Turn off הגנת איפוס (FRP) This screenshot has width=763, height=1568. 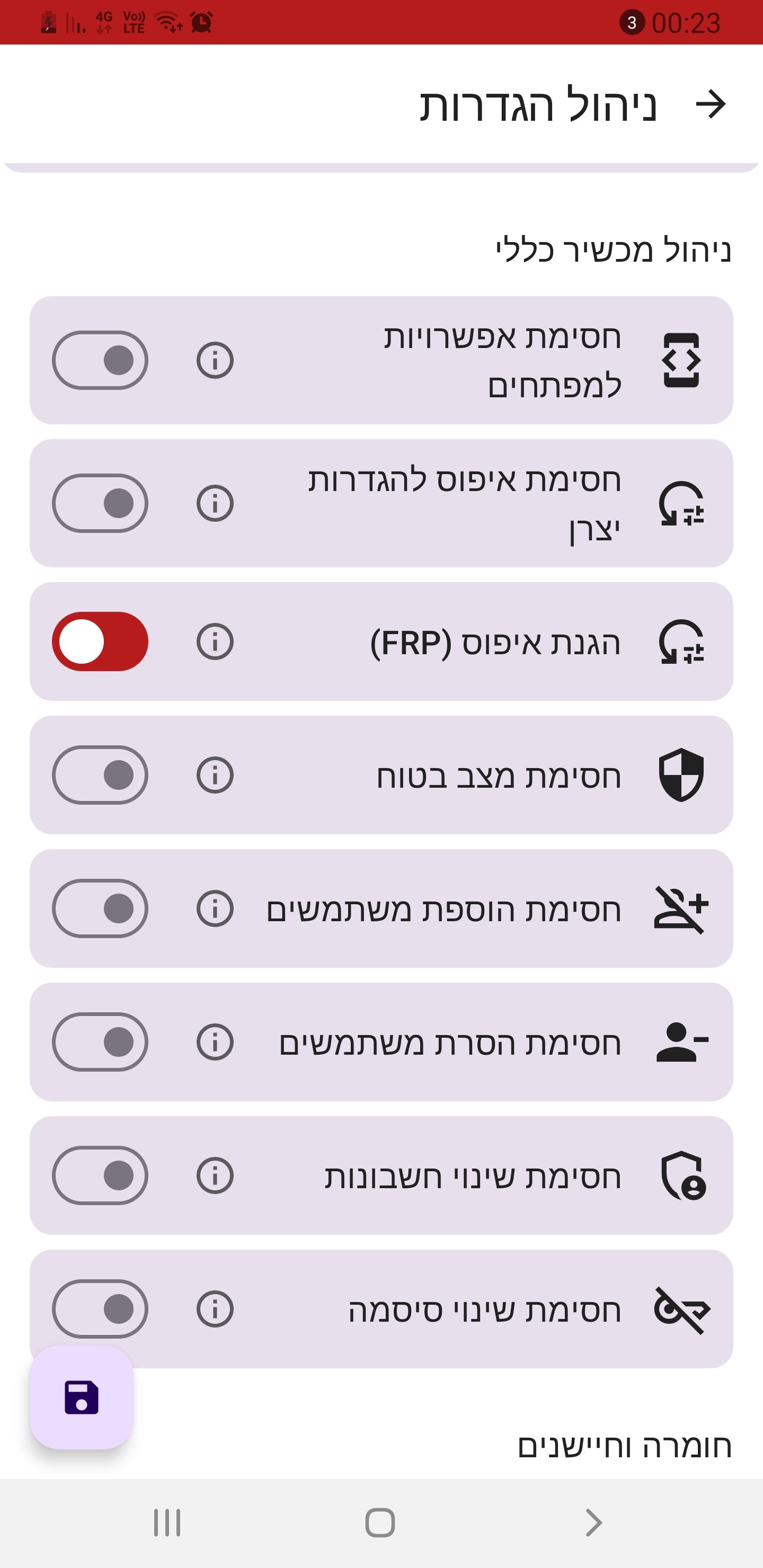(x=100, y=642)
